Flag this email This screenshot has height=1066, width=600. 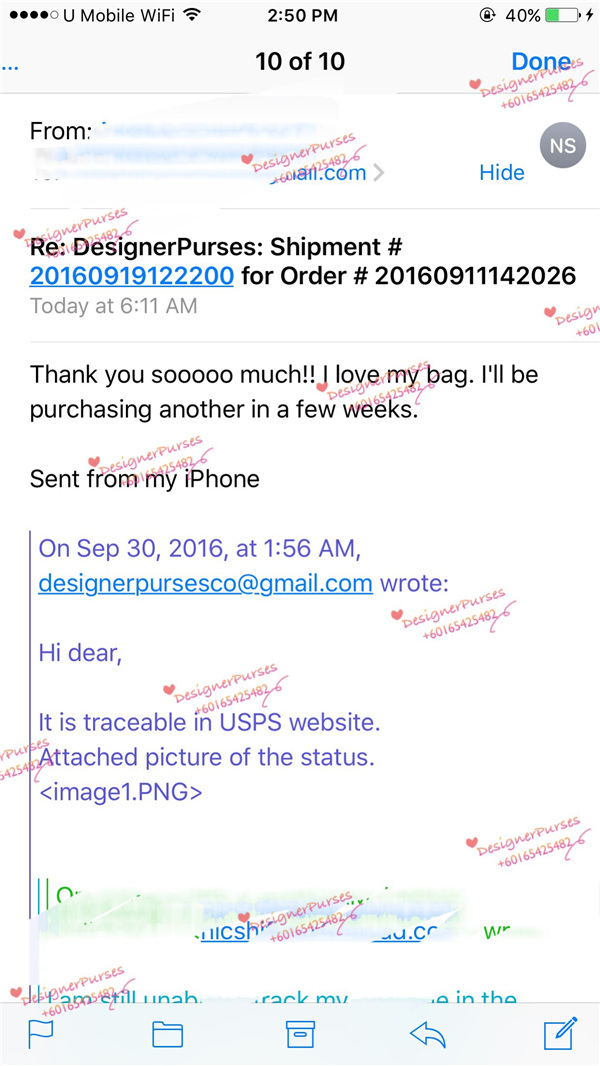41,1034
